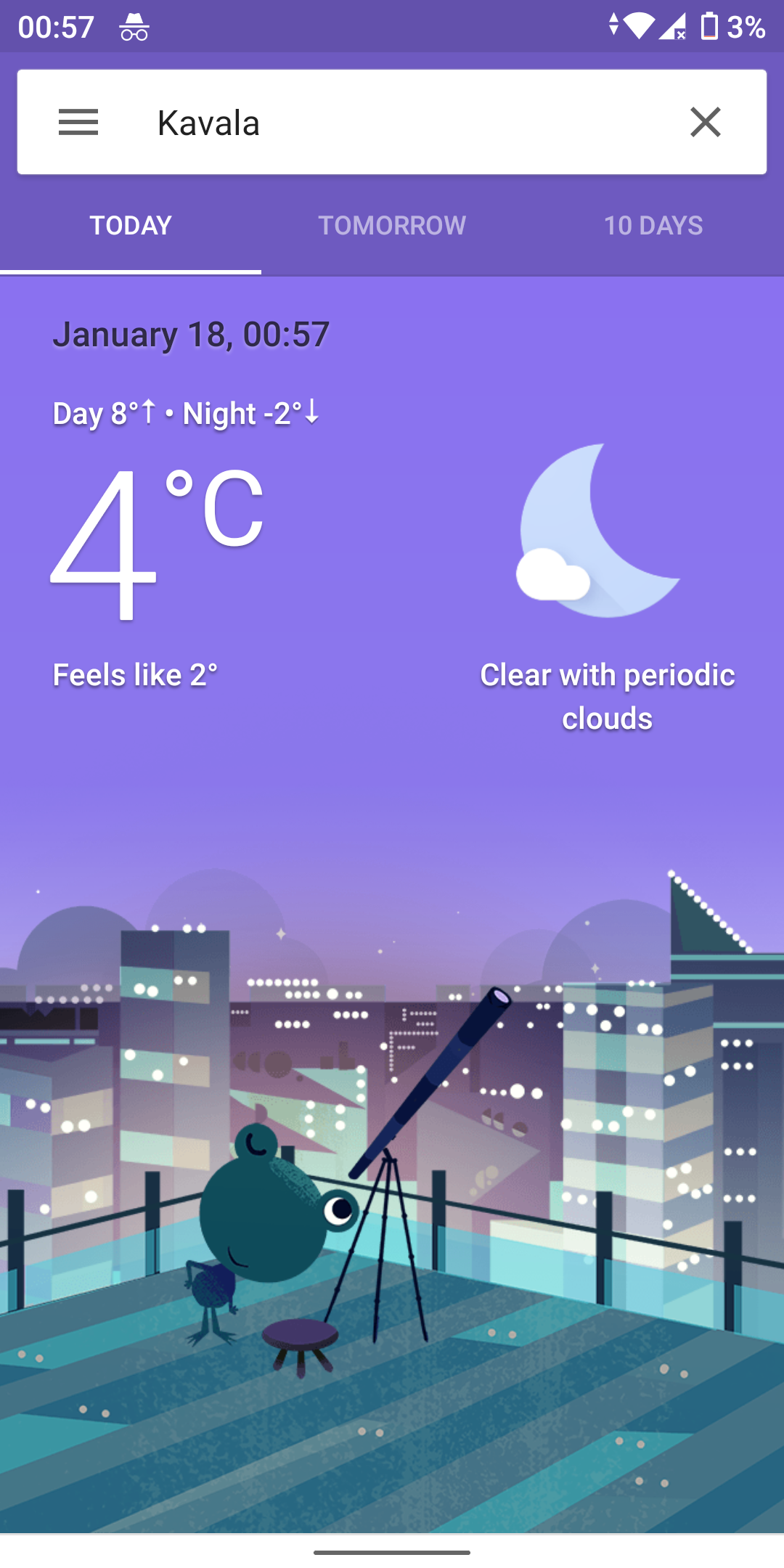This screenshot has height=1568, width=784.
Task: Switch to the Tomorrow tab
Action: 392,226
